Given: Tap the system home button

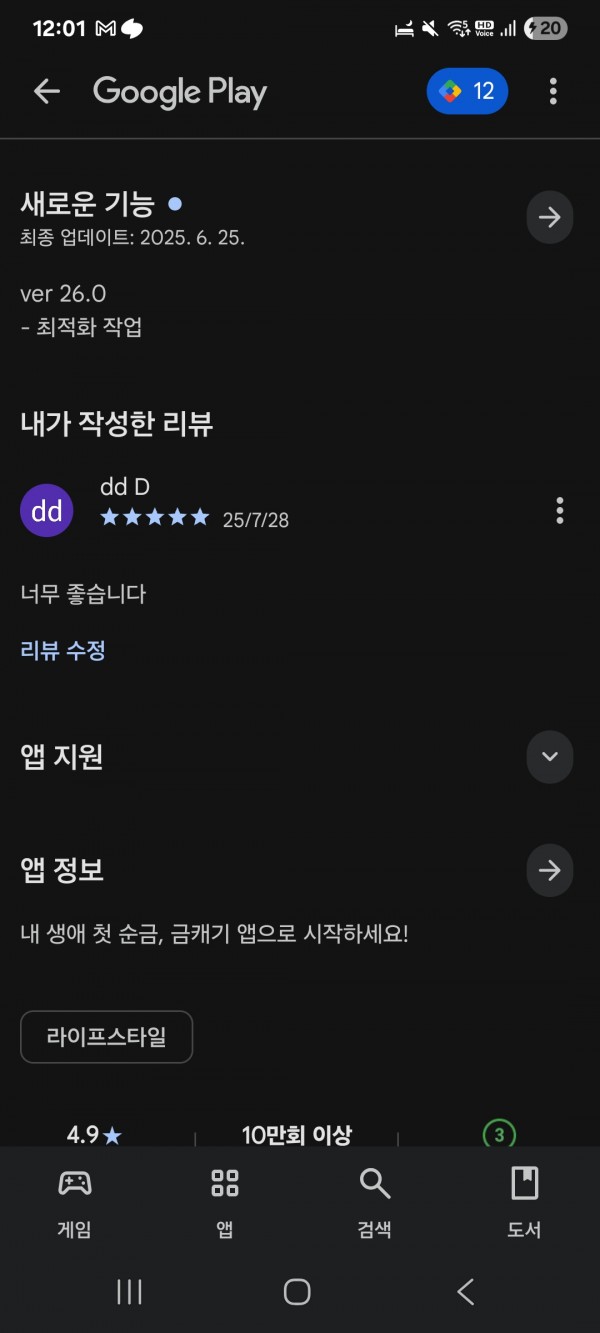Looking at the screenshot, I should [297, 1291].
